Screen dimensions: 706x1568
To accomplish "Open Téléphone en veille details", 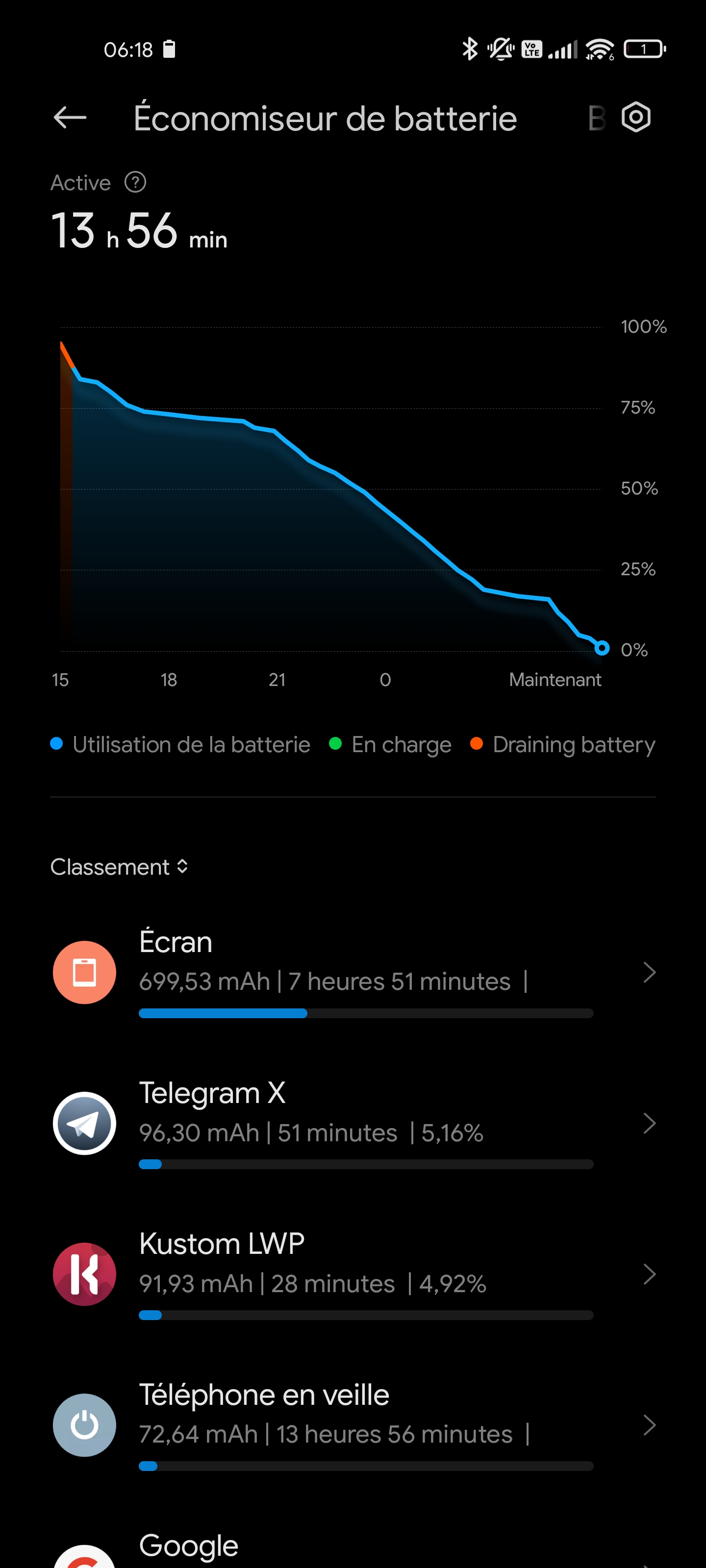I will coord(353,1425).
